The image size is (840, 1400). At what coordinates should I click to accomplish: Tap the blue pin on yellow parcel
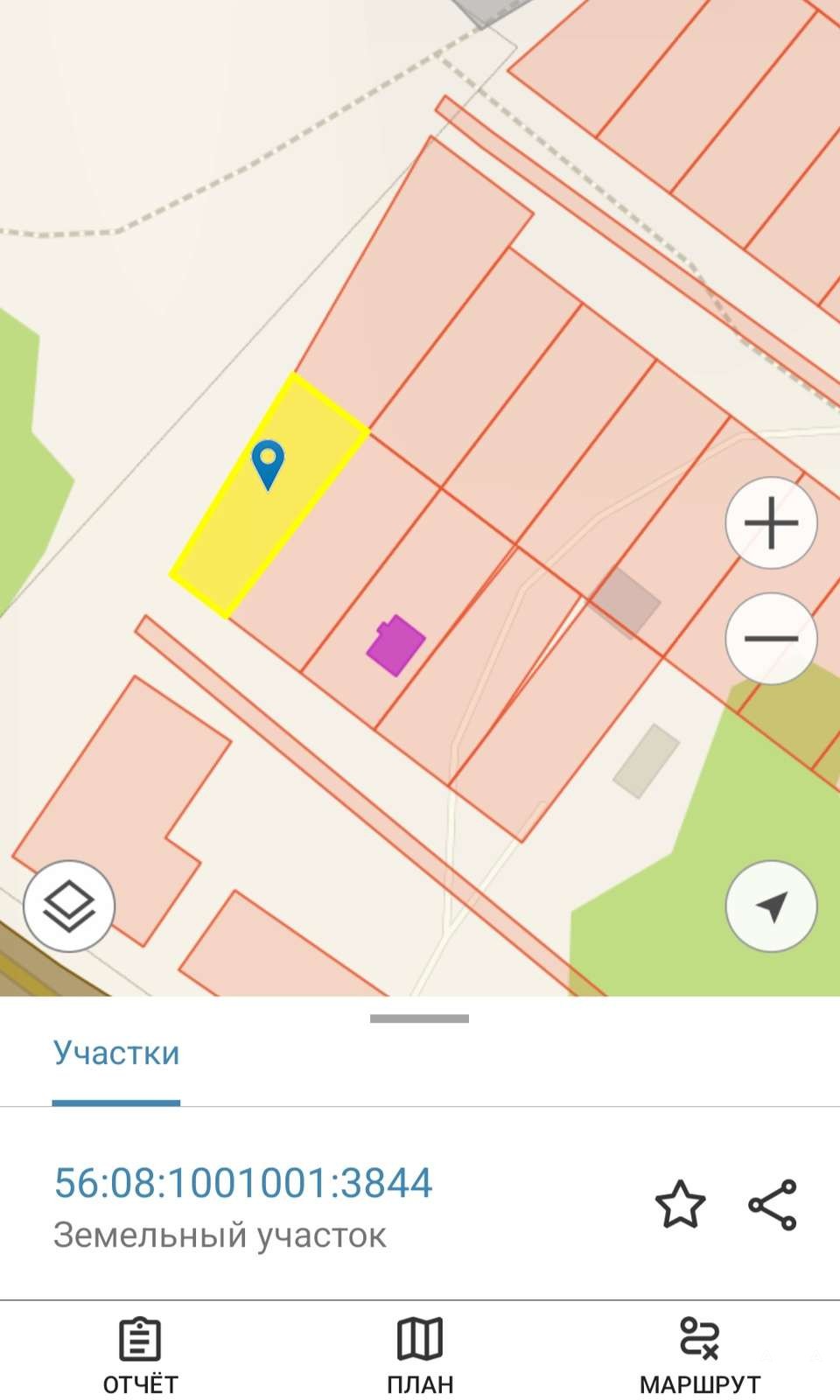268,464
